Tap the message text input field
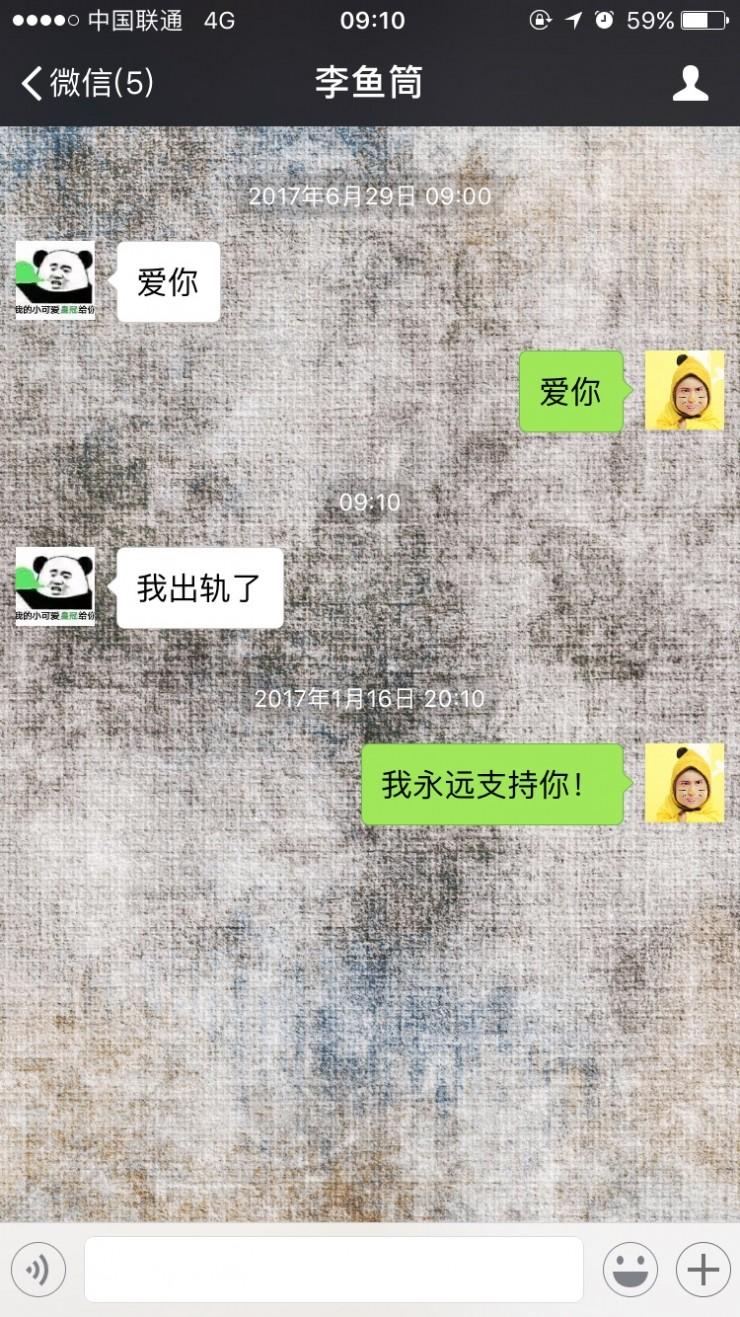 (x=333, y=1269)
